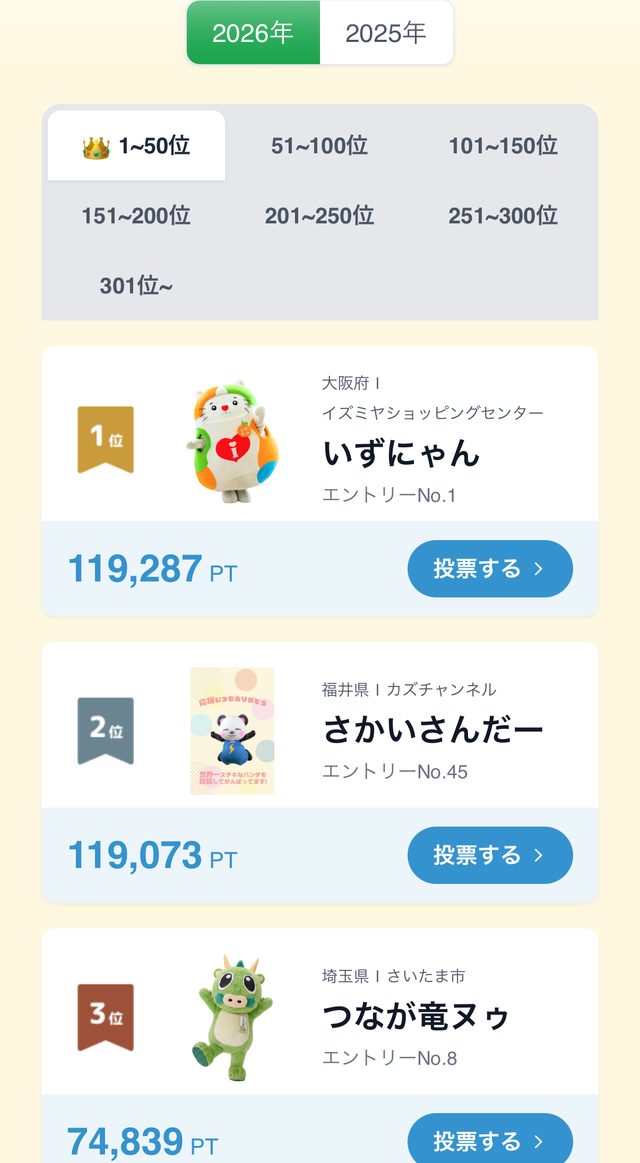This screenshot has height=1163, width=640.
Task: Open the 151~200位 rank range
Action: pyautogui.click(x=136, y=216)
